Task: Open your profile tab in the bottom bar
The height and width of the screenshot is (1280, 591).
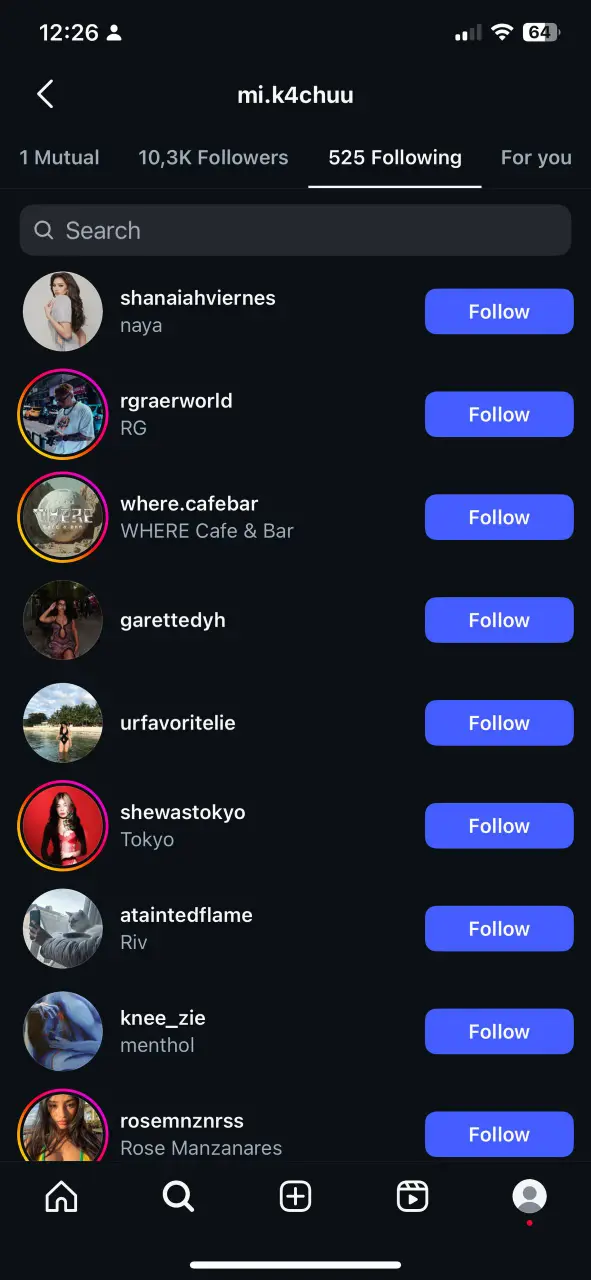Action: [x=529, y=1196]
